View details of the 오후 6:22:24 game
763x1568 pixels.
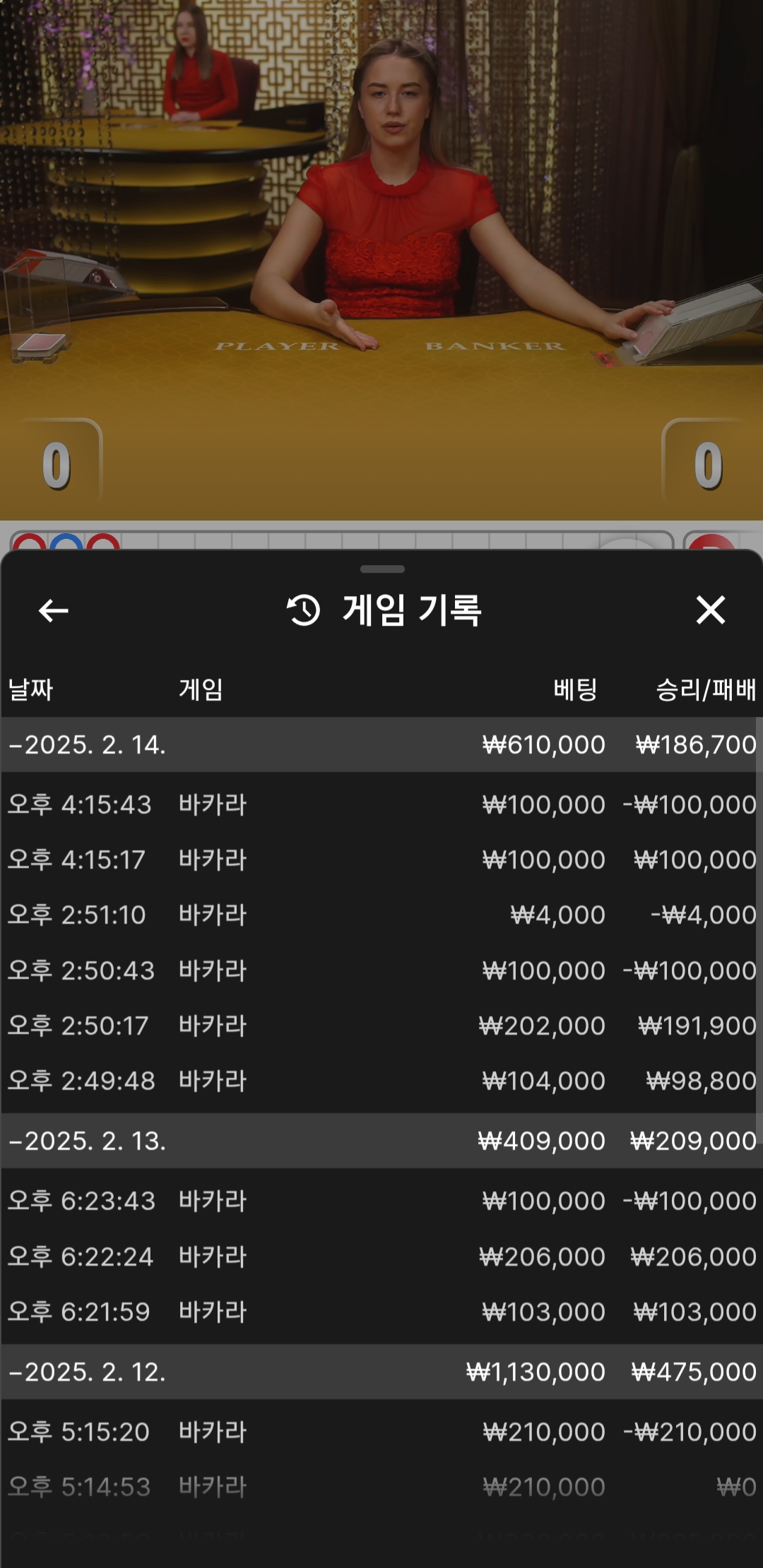point(381,1257)
